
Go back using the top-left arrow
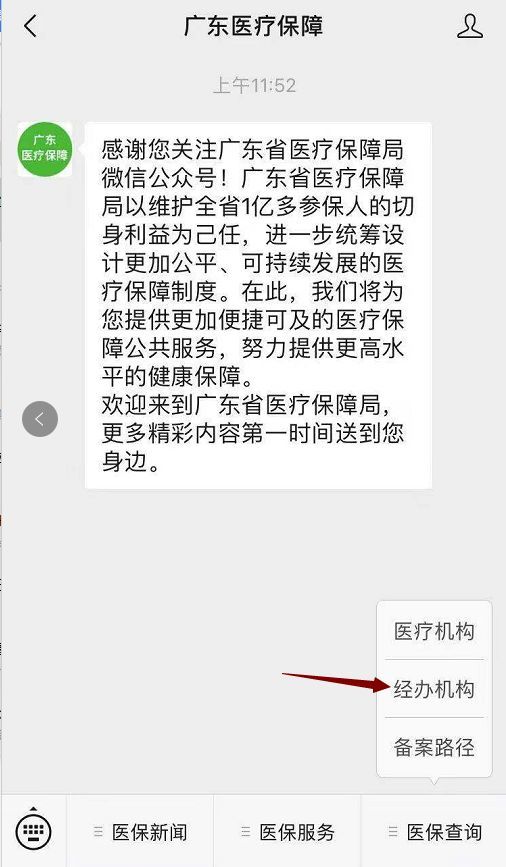(30, 26)
